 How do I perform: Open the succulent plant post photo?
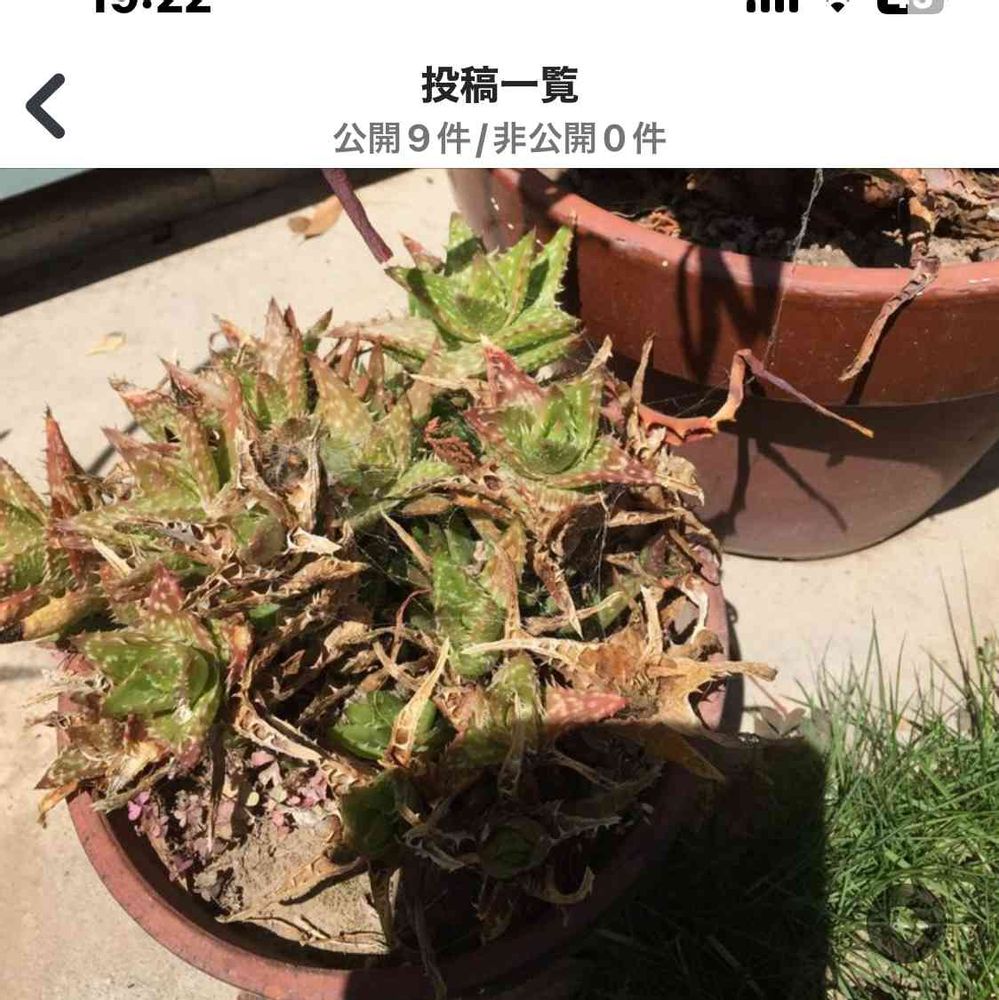[499, 584]
